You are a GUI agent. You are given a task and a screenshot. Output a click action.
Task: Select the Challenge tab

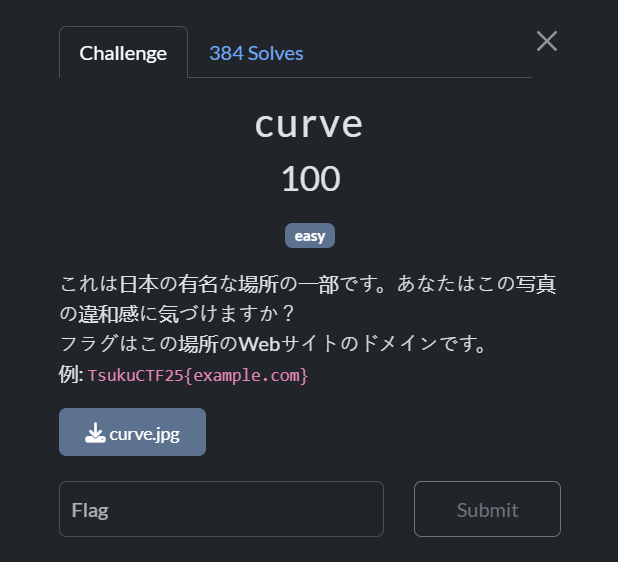[123, 53]
